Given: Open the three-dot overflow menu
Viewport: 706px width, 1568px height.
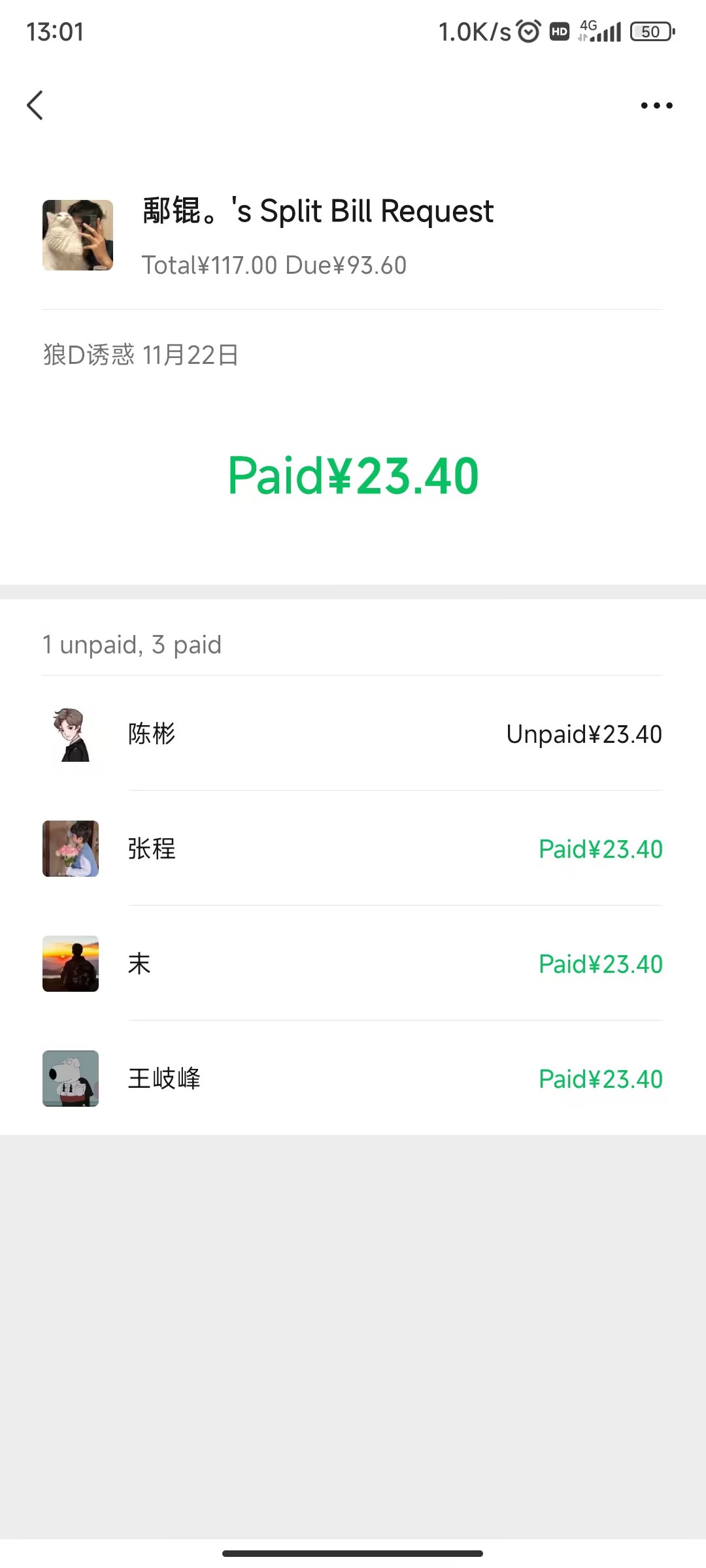Looking at the screenshot, I should coord(656,105).
